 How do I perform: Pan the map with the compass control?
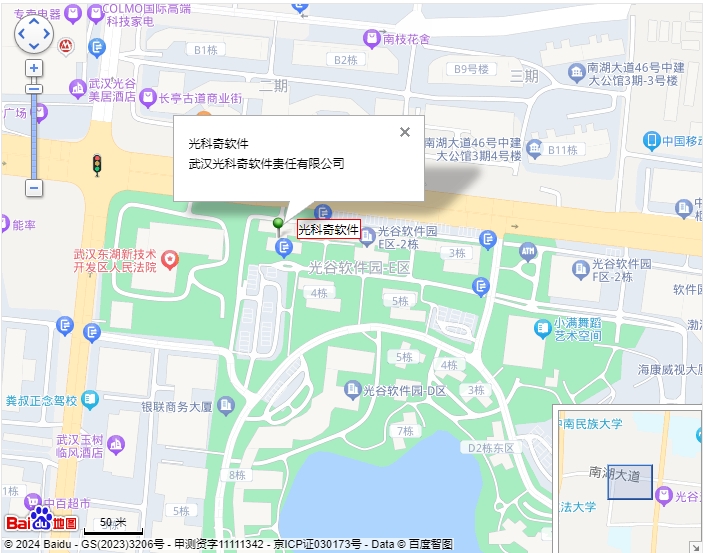tap(33, 34)
